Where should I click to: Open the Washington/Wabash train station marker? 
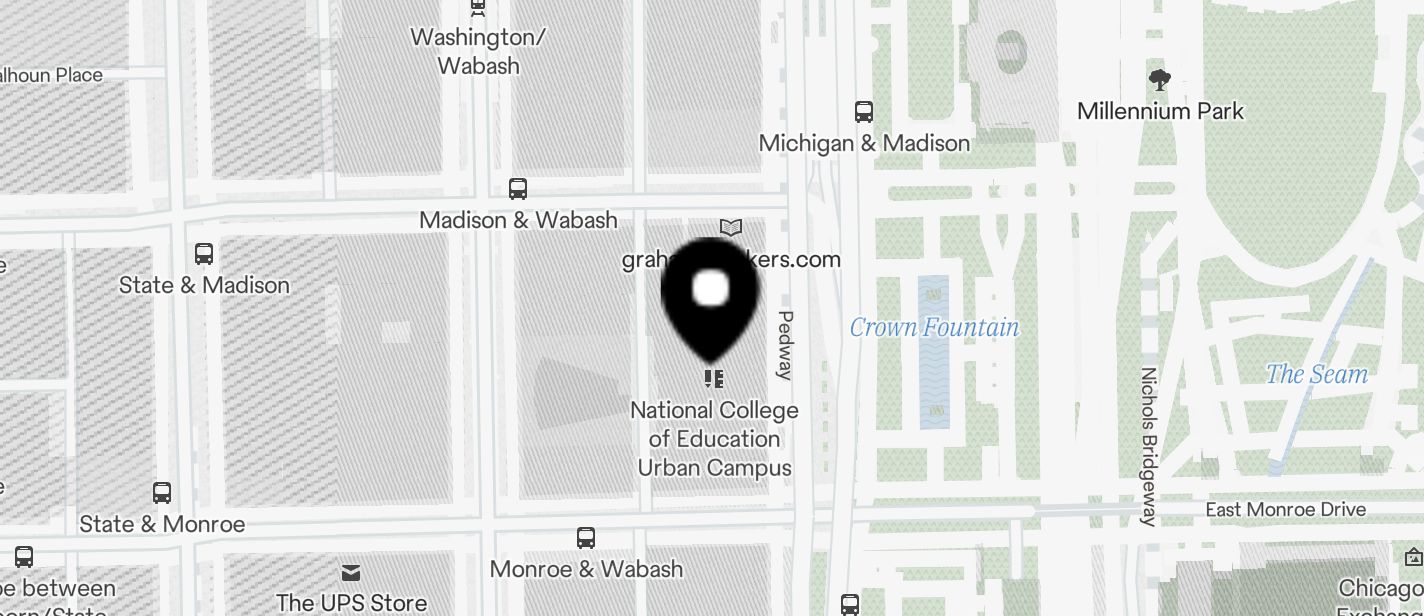478,8
